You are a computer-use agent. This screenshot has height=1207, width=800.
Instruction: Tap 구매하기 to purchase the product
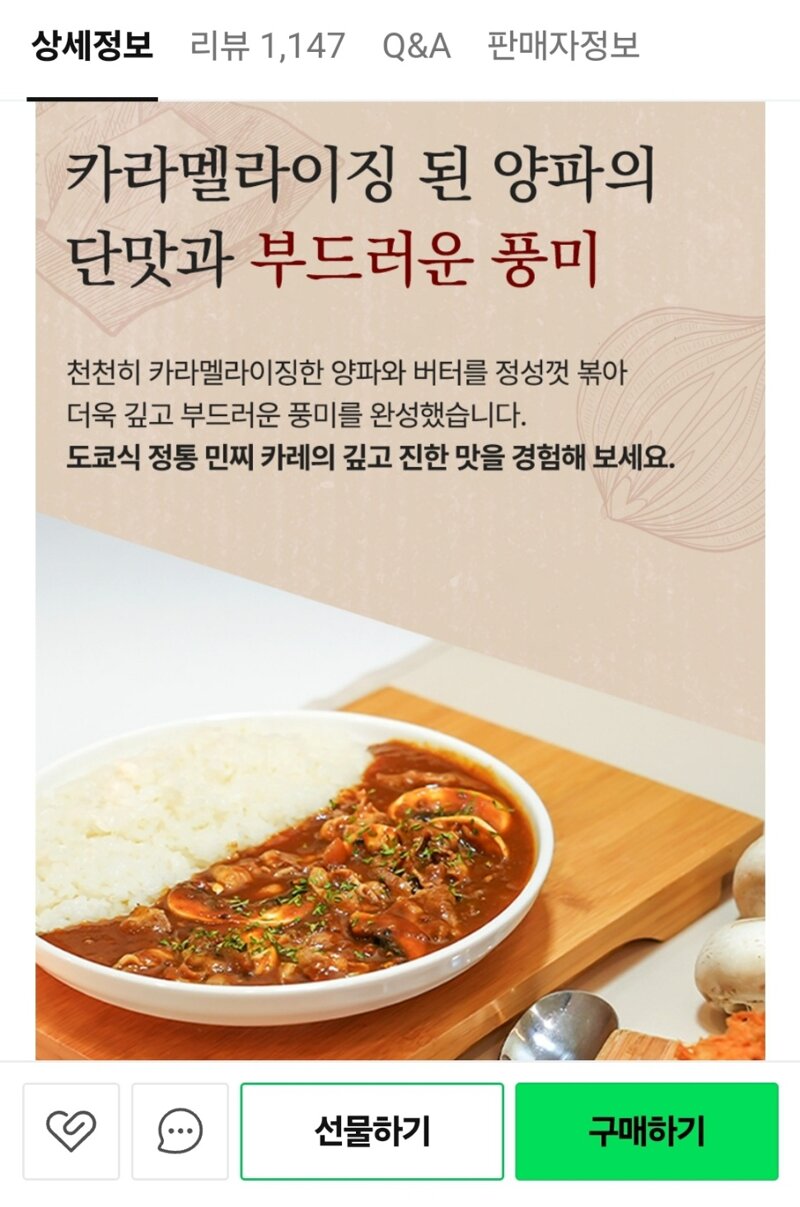click(x=646, y=1131)
